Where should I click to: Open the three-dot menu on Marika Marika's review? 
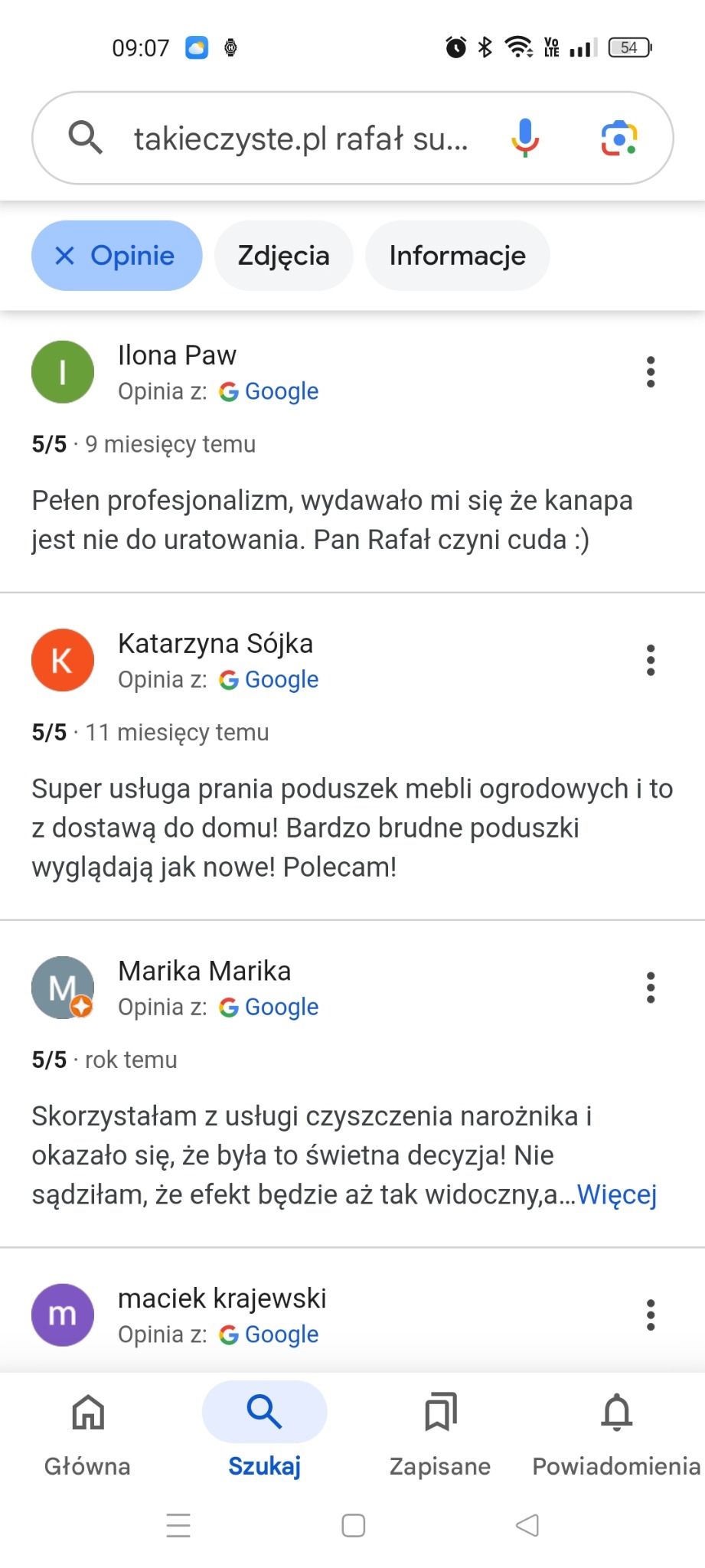[x=650, y=988]
